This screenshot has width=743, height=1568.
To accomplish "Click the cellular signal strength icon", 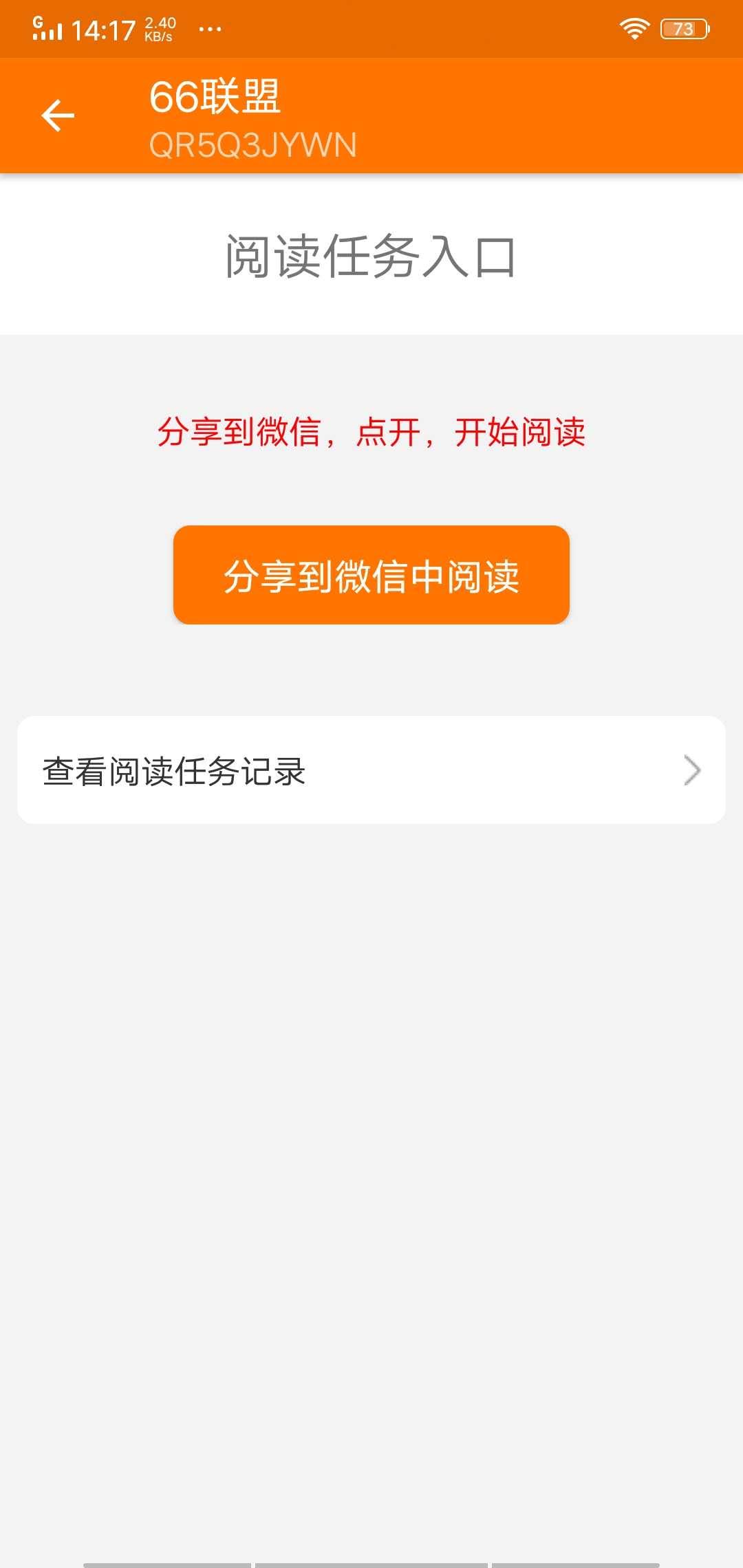I will coord(50,30).
